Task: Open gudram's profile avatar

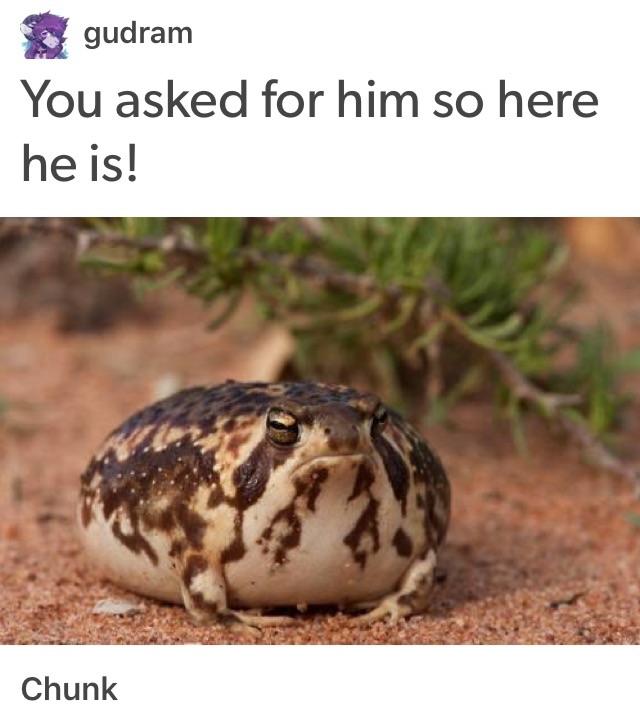Action: [x=44, y=35]
